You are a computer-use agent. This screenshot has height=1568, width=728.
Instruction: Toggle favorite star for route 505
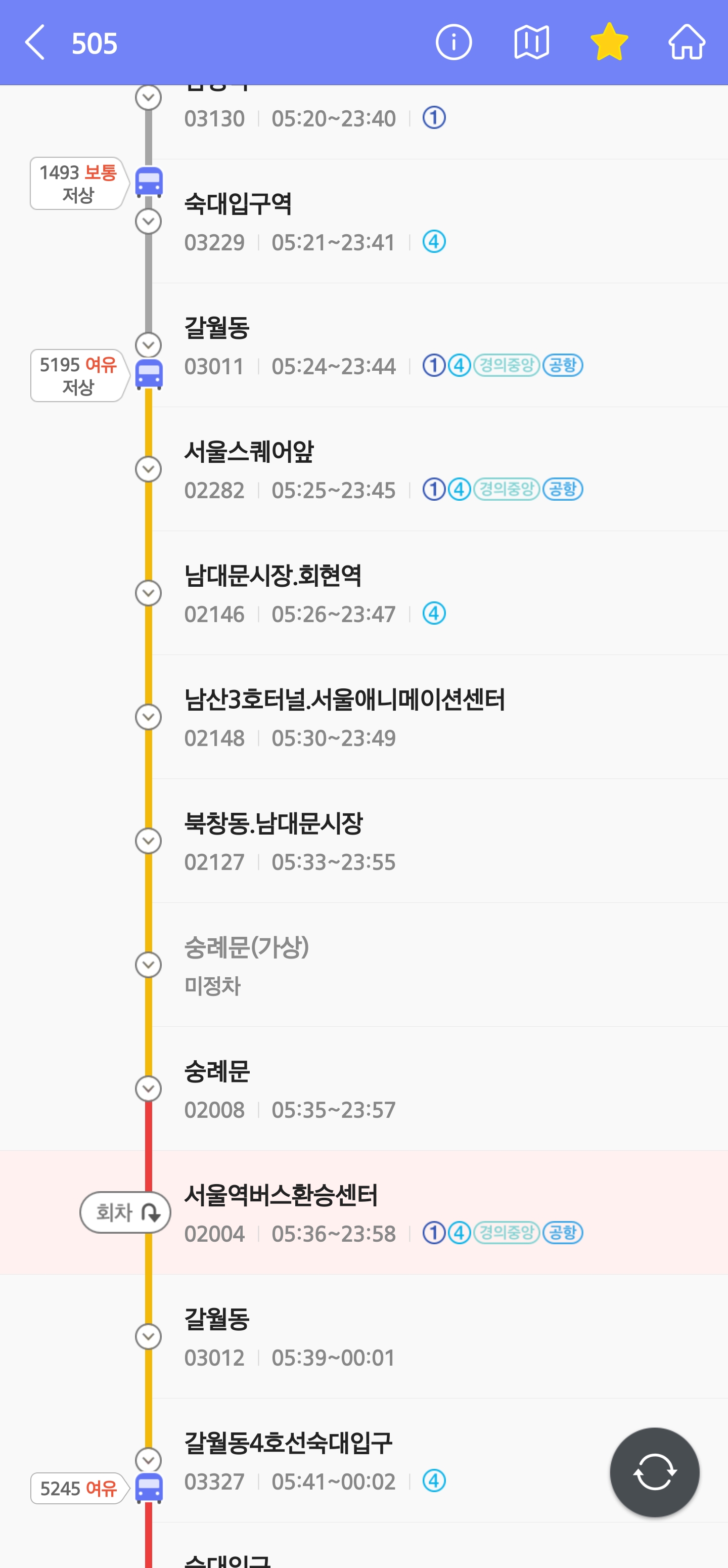609,42
